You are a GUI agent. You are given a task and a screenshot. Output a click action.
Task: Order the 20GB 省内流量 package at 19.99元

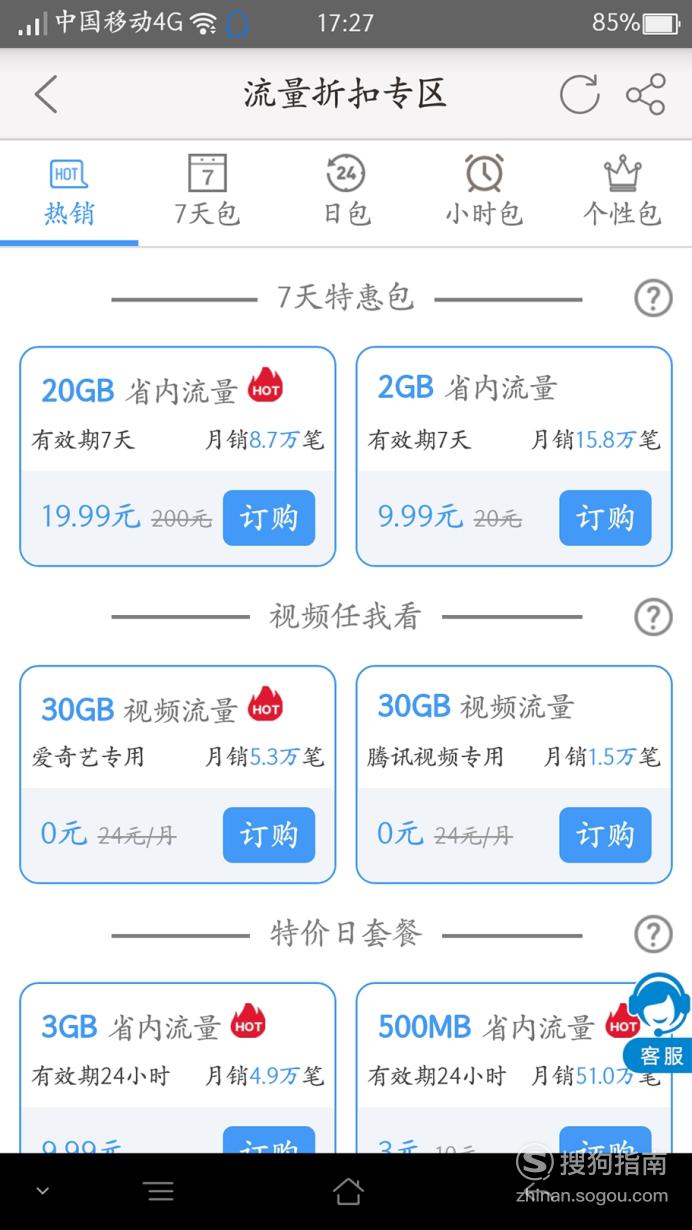pos(269,518)
